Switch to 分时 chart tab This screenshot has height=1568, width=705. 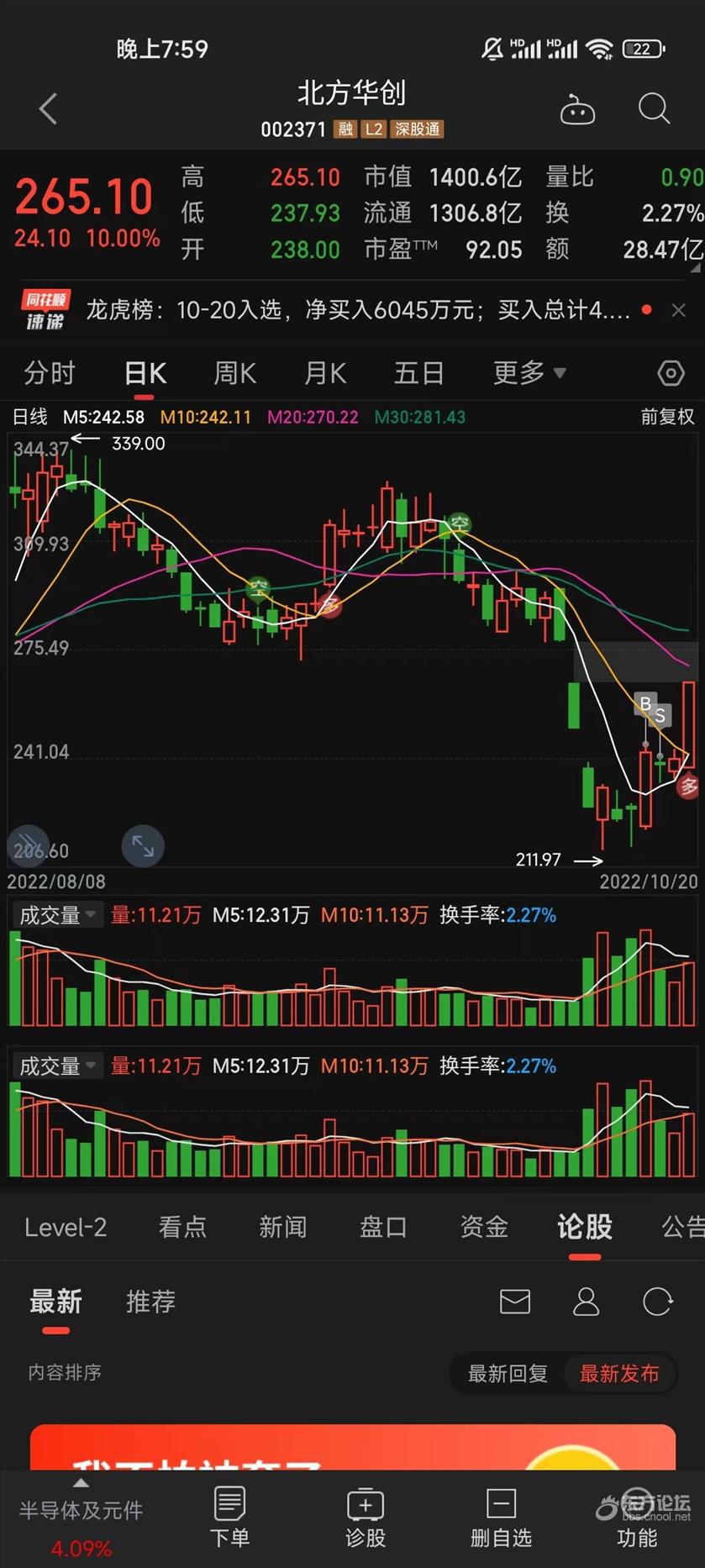(50, 372)
